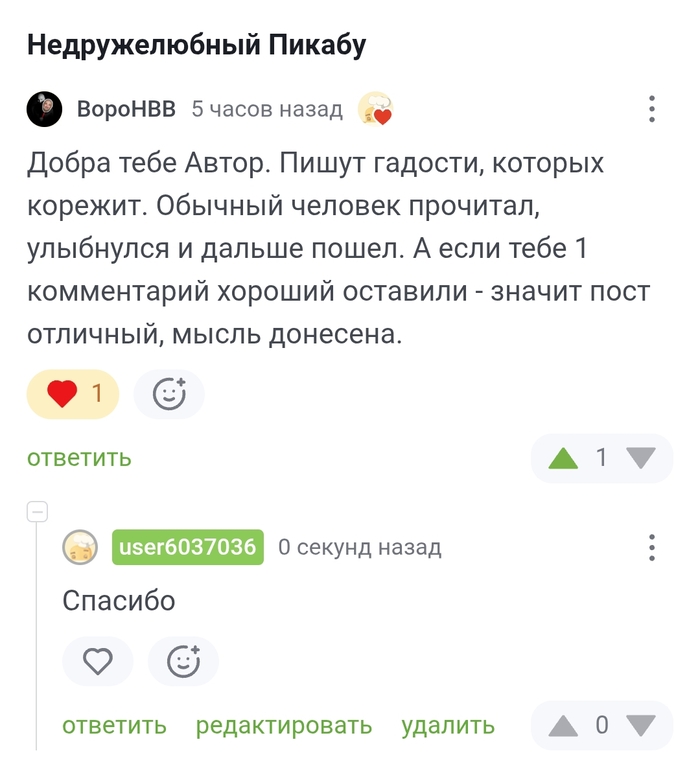700x777 pixels.
Task: Downvote ВороНВВ's comment
Action: tap(640, 458)
